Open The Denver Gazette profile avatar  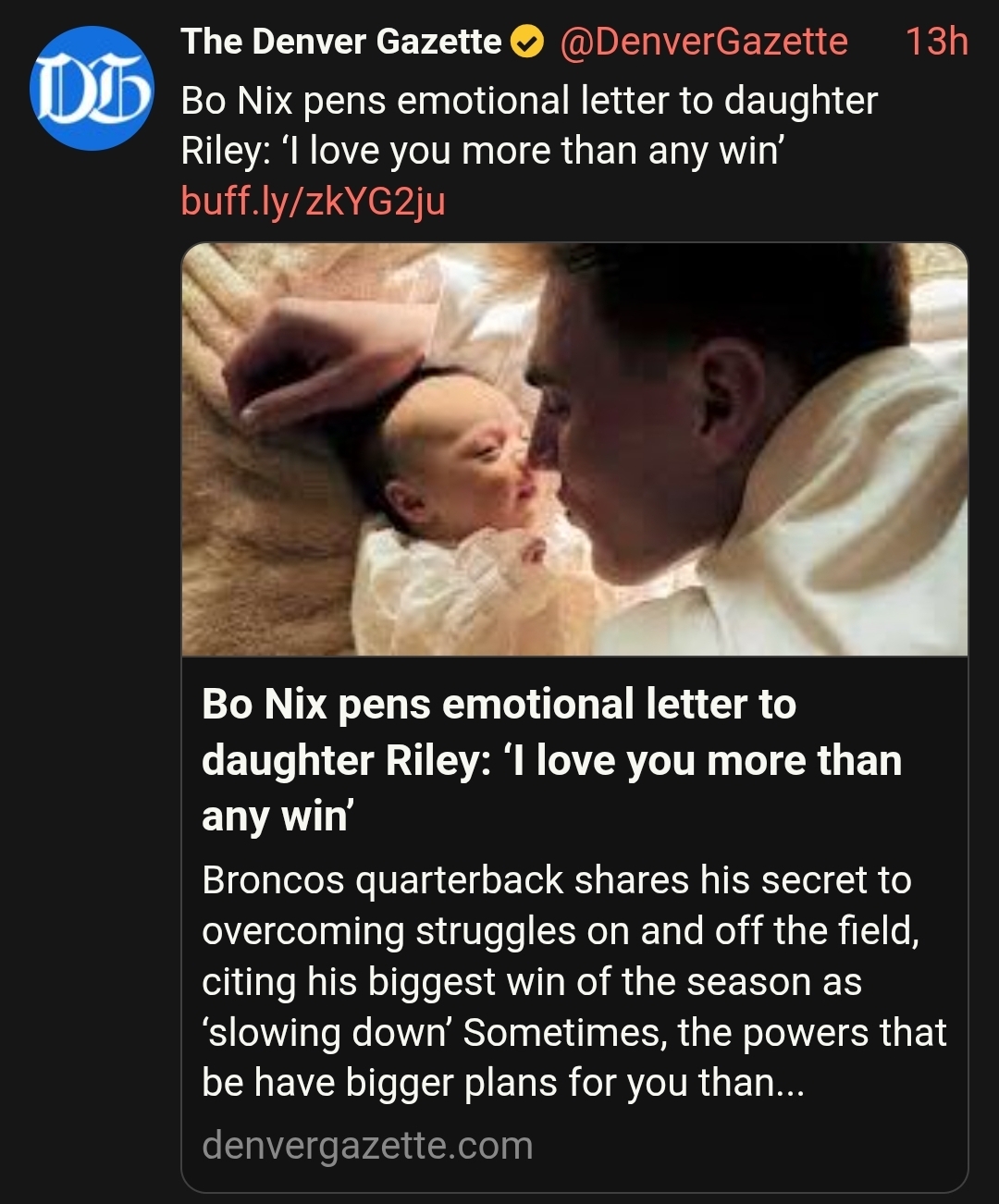(x=91, y=89)
